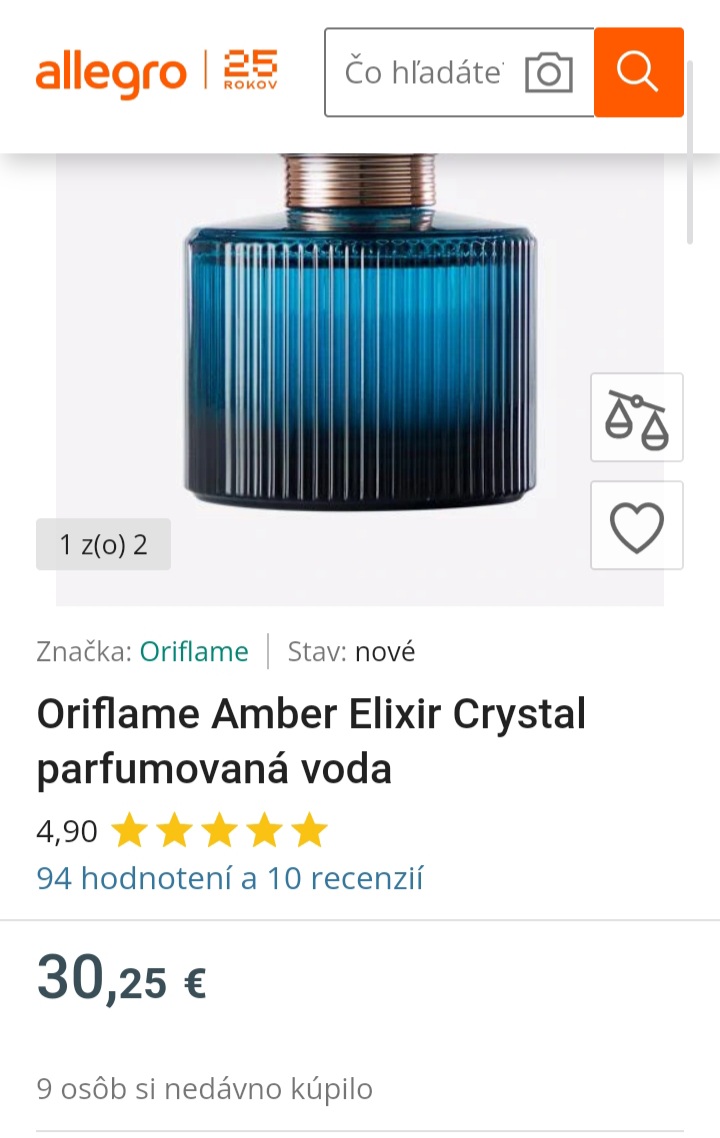
Task: Add the perfume to comparison via scales icon
Action: pos(637,417)
